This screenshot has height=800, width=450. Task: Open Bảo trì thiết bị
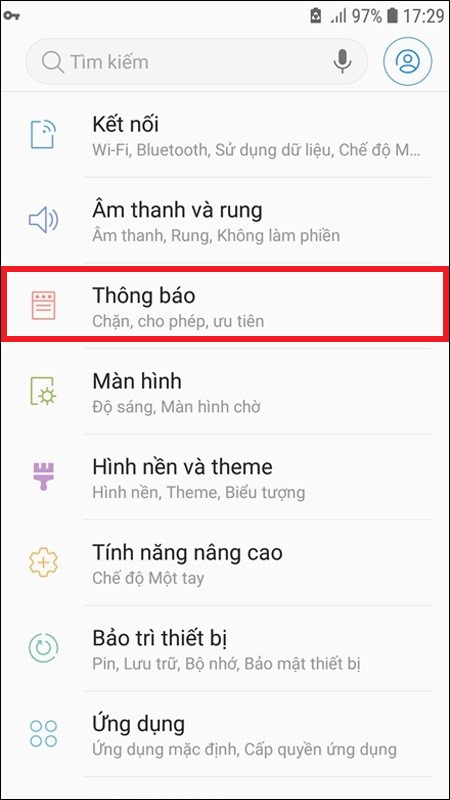[225, 648]
